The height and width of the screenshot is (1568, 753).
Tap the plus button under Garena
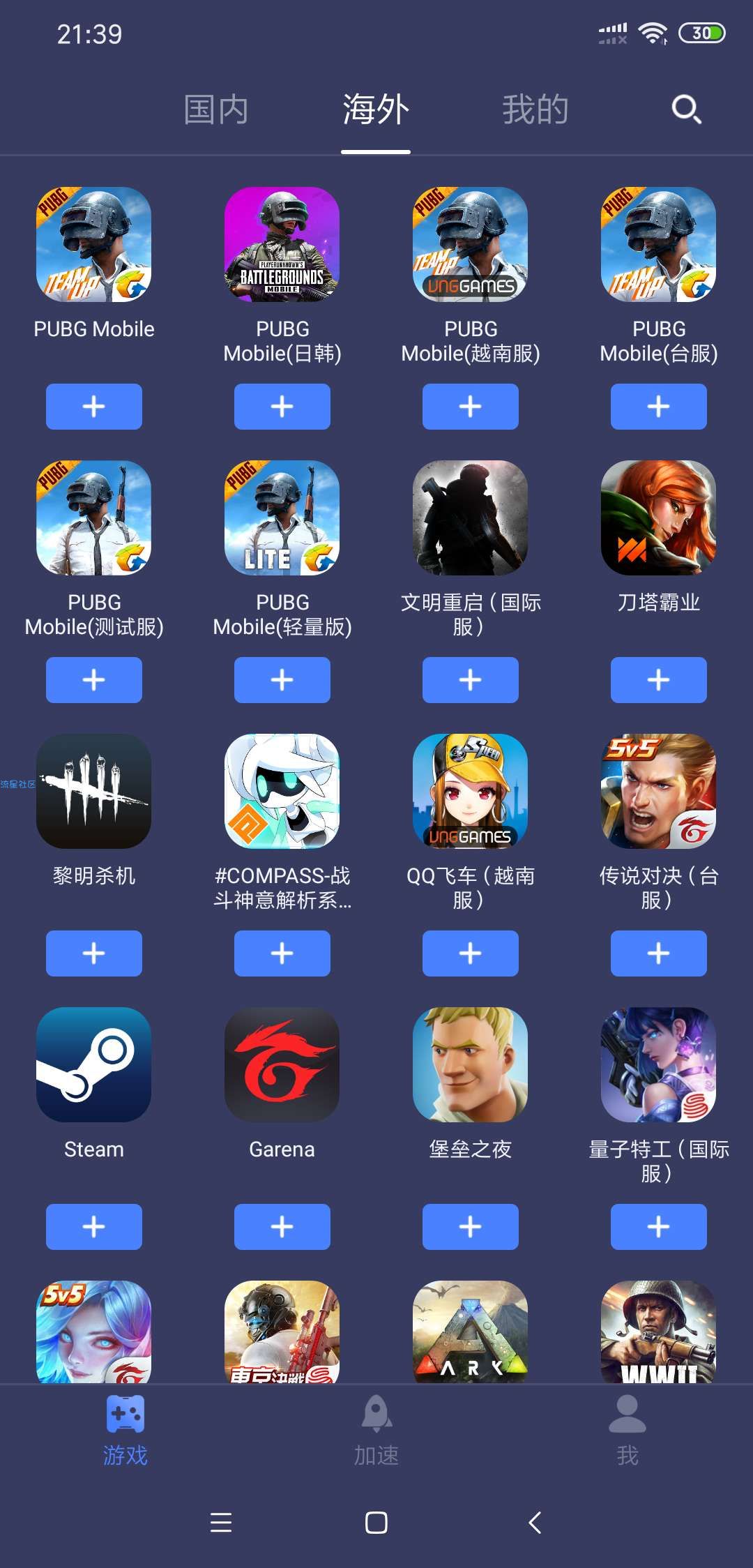pyautogui.click(x=282, y=1227)
